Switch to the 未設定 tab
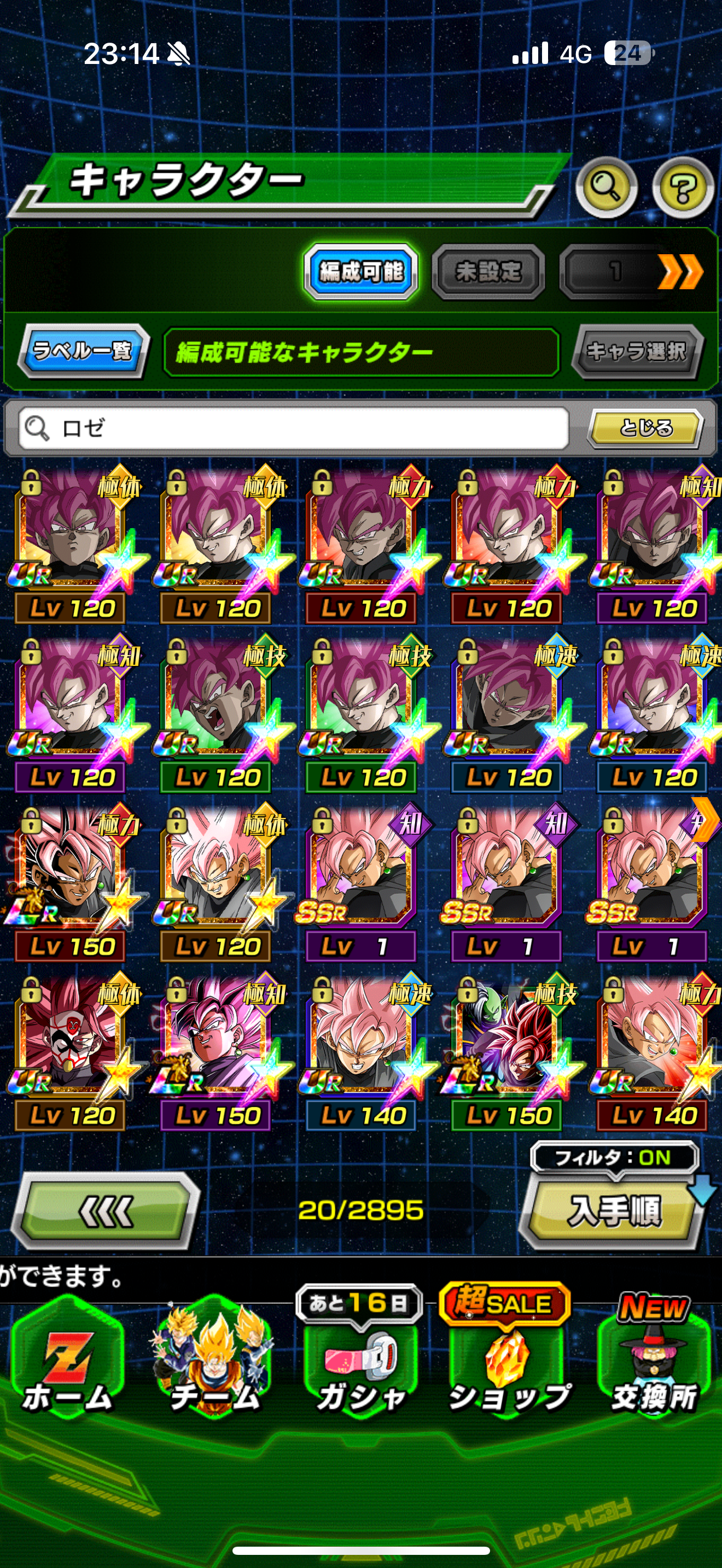722x1568 pixels. [x=488, y=272]
